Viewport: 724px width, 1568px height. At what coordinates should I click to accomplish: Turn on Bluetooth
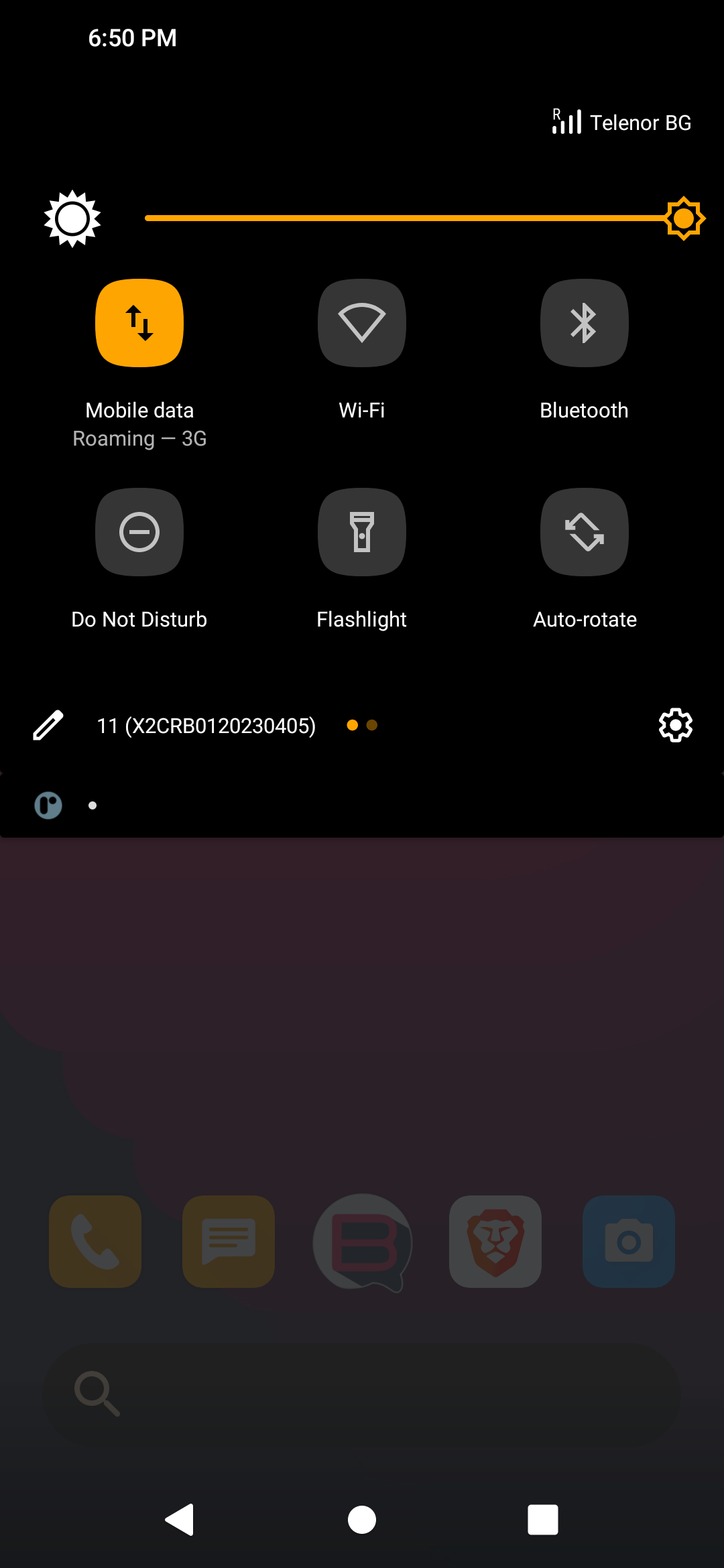[x=585, y=323]
